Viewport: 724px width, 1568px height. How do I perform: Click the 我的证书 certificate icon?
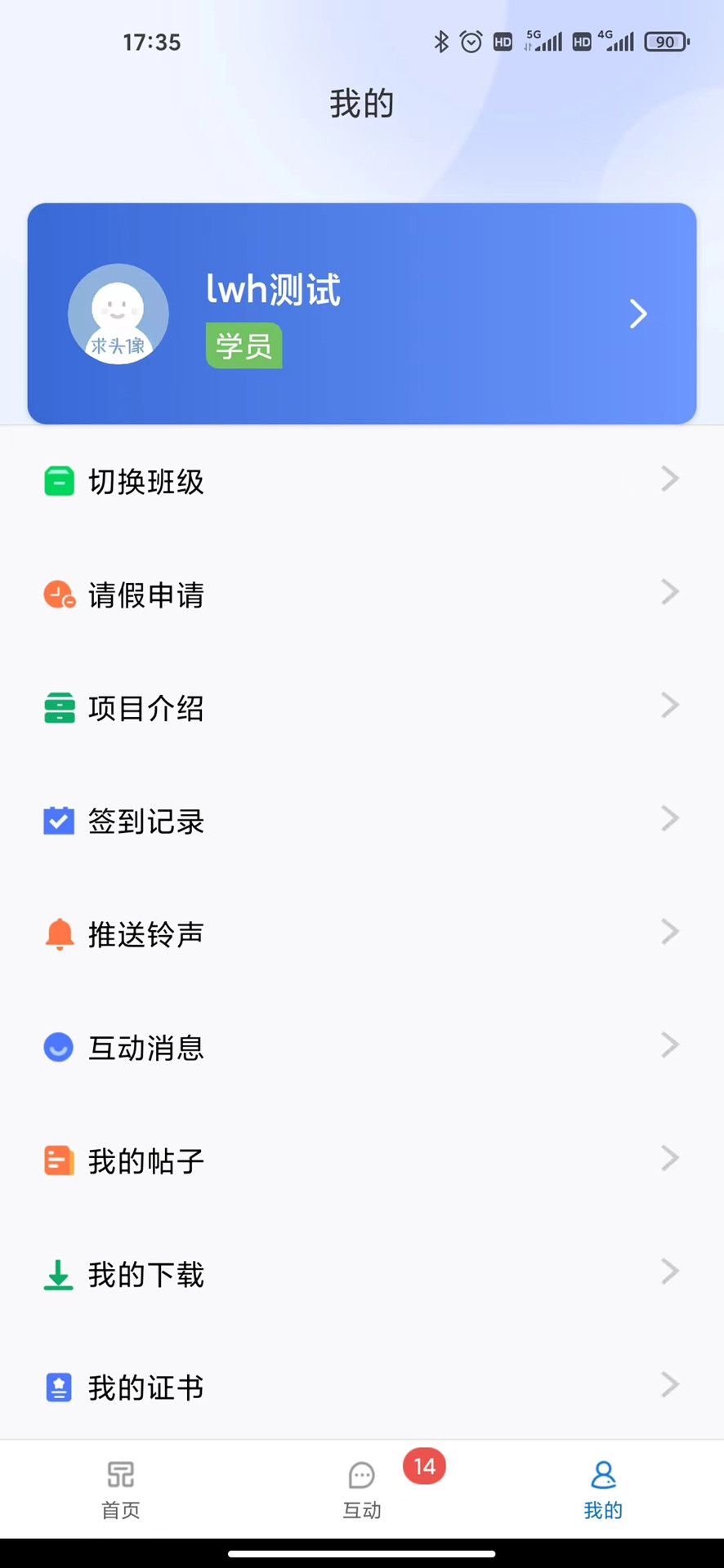coord(58,1387)
